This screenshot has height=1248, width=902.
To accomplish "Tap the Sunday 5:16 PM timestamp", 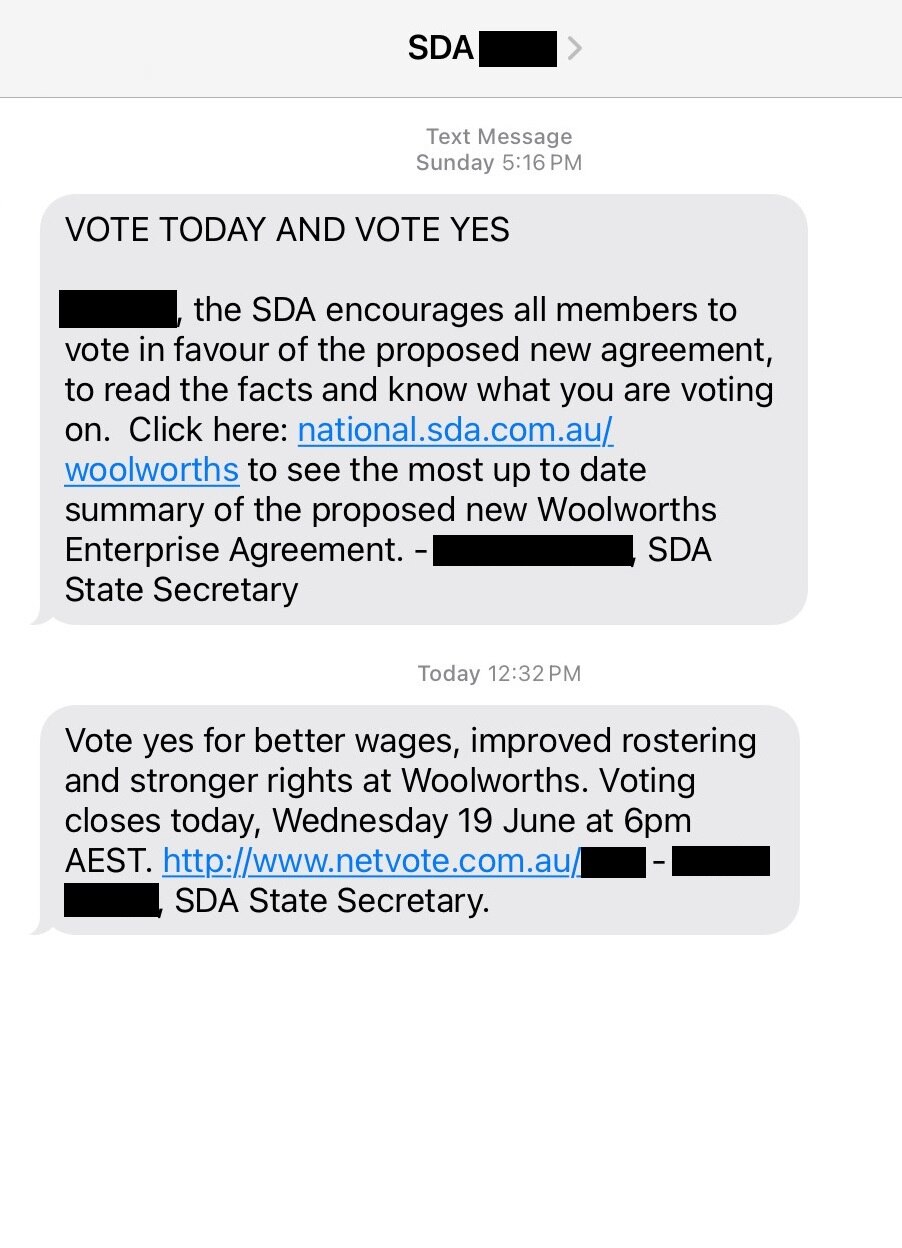I will (x=500, y=162).
